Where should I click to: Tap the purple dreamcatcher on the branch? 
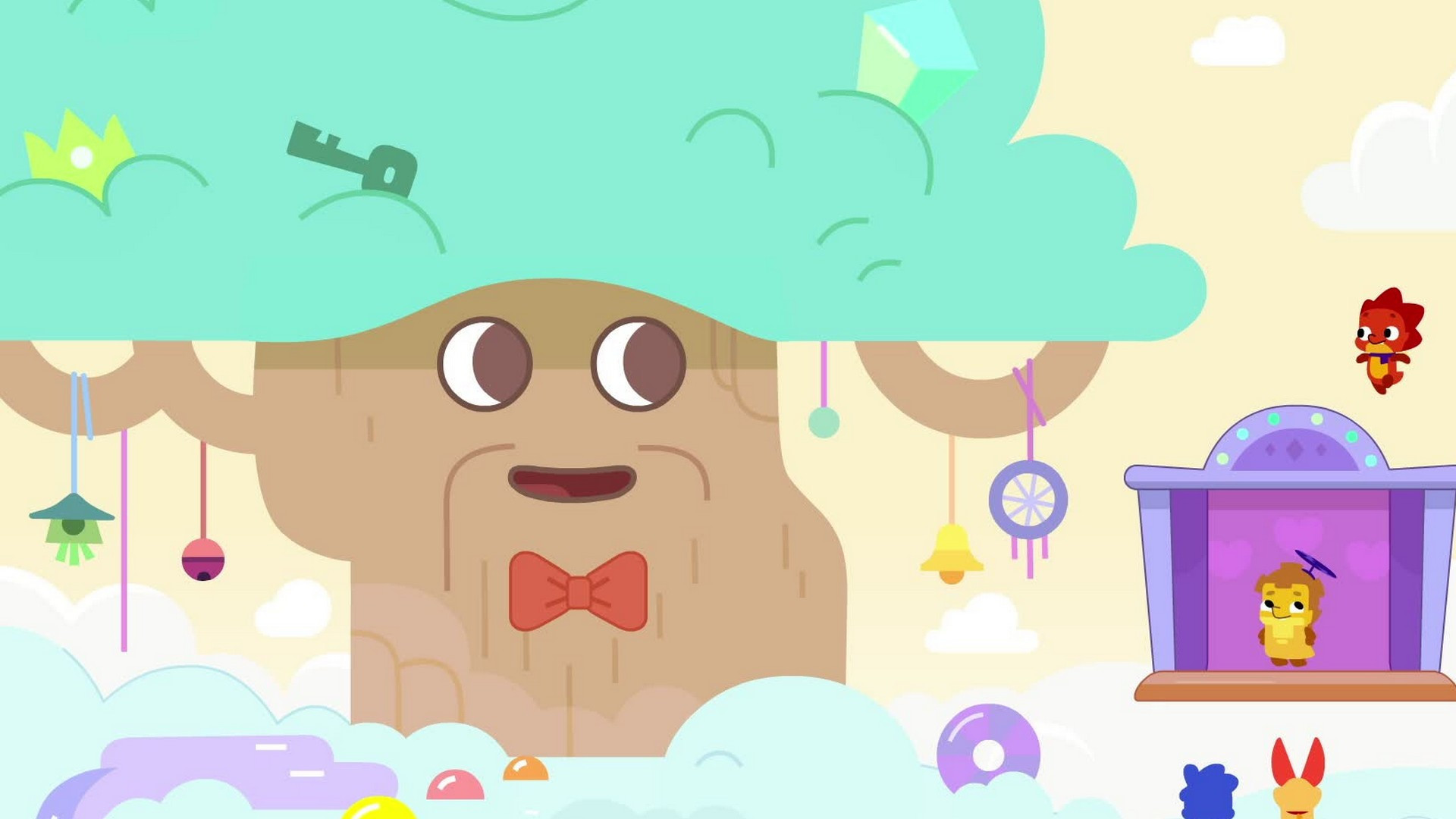pos(1028,500)
